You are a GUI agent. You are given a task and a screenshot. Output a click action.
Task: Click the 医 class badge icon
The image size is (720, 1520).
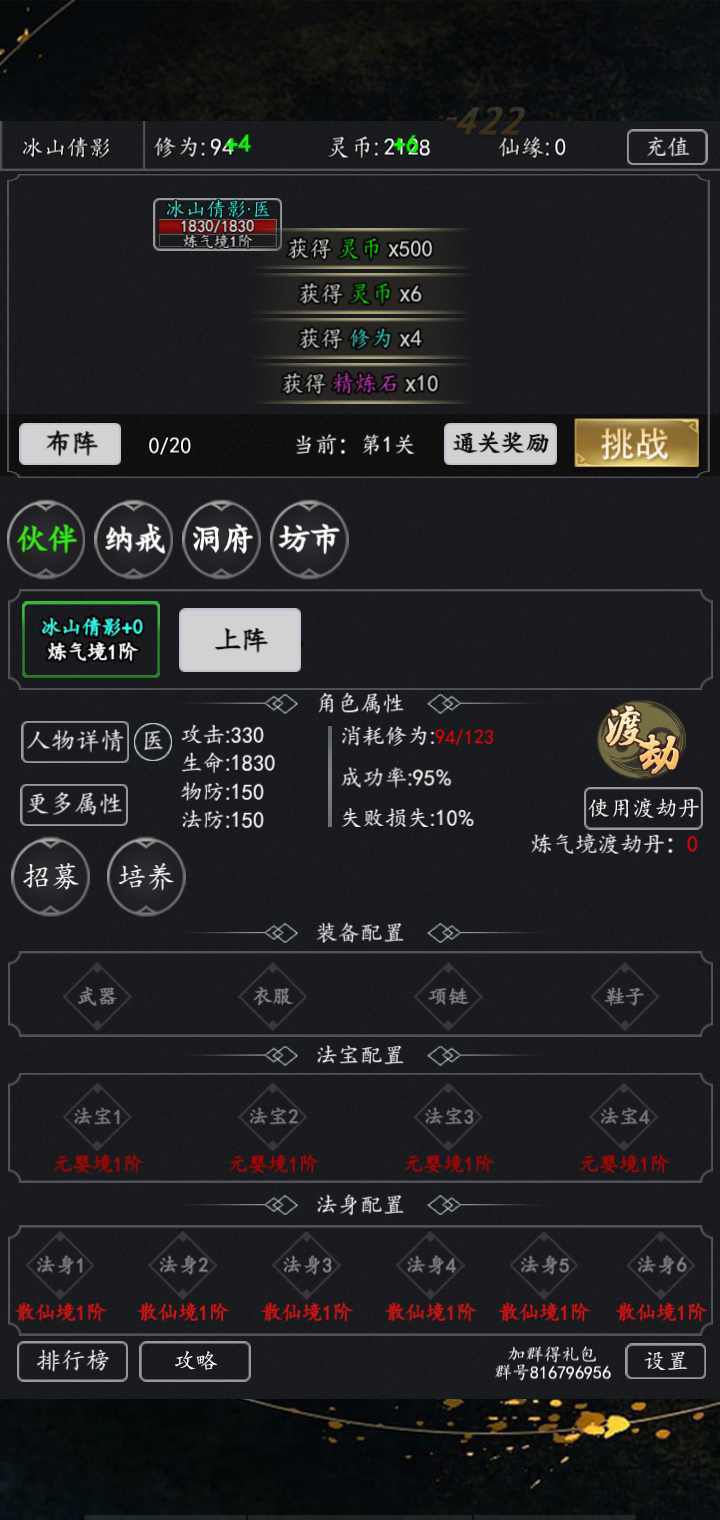pos(152,742)
